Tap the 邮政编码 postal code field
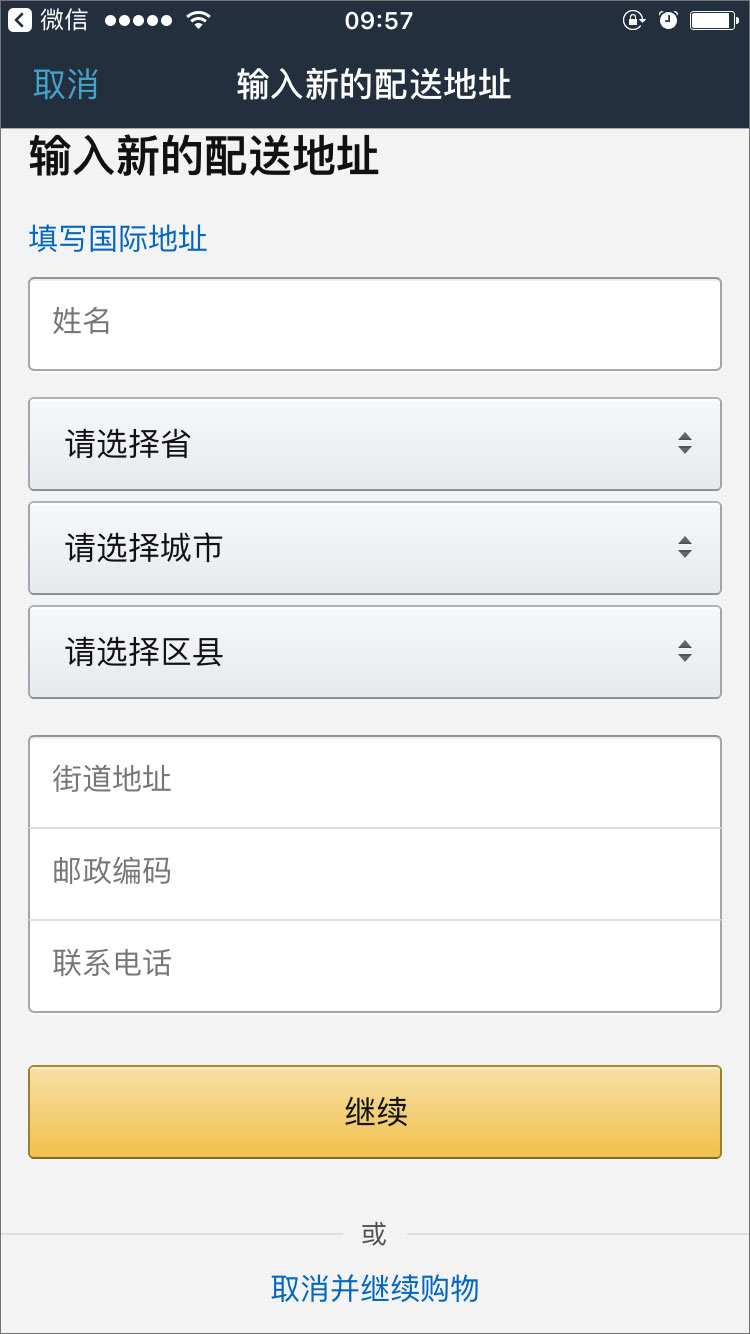750x1334 pixels. [x=375, y=873]
